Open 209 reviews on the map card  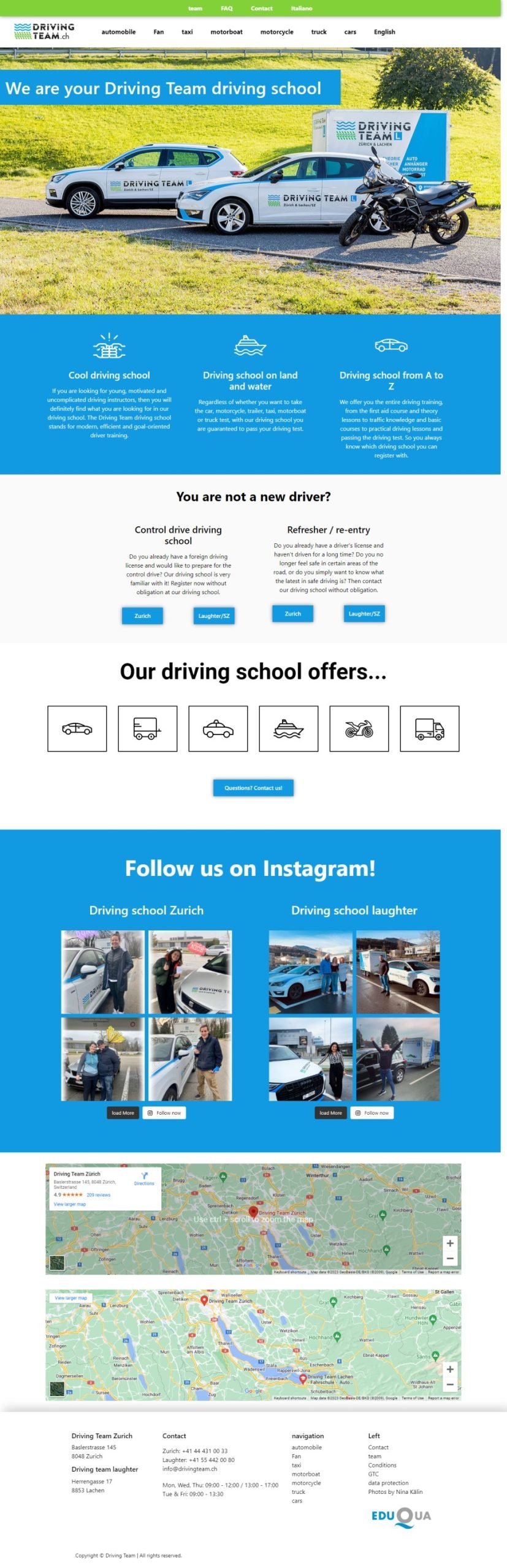pos(98,1194)
